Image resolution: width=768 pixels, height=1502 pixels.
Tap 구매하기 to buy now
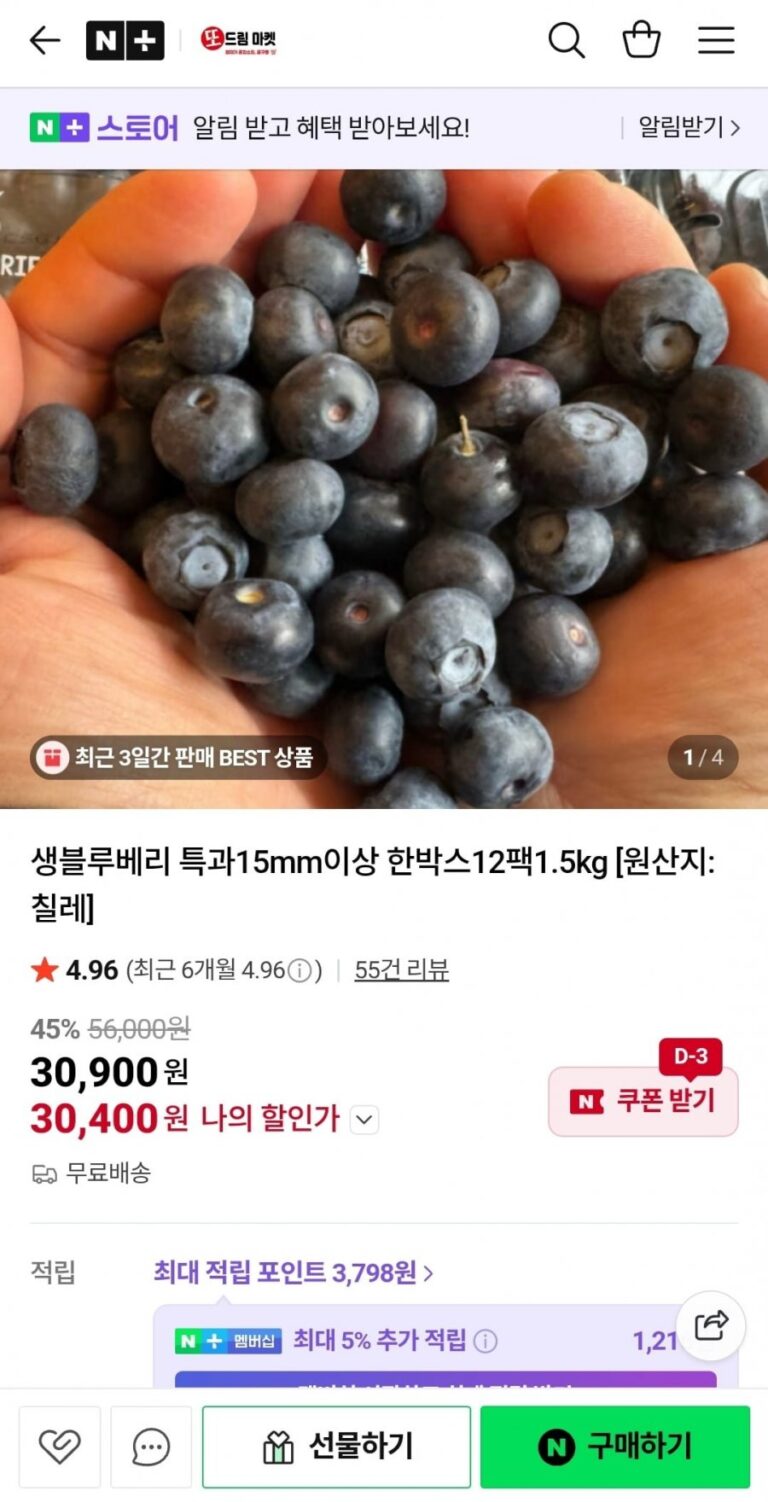click(615, 1446)
